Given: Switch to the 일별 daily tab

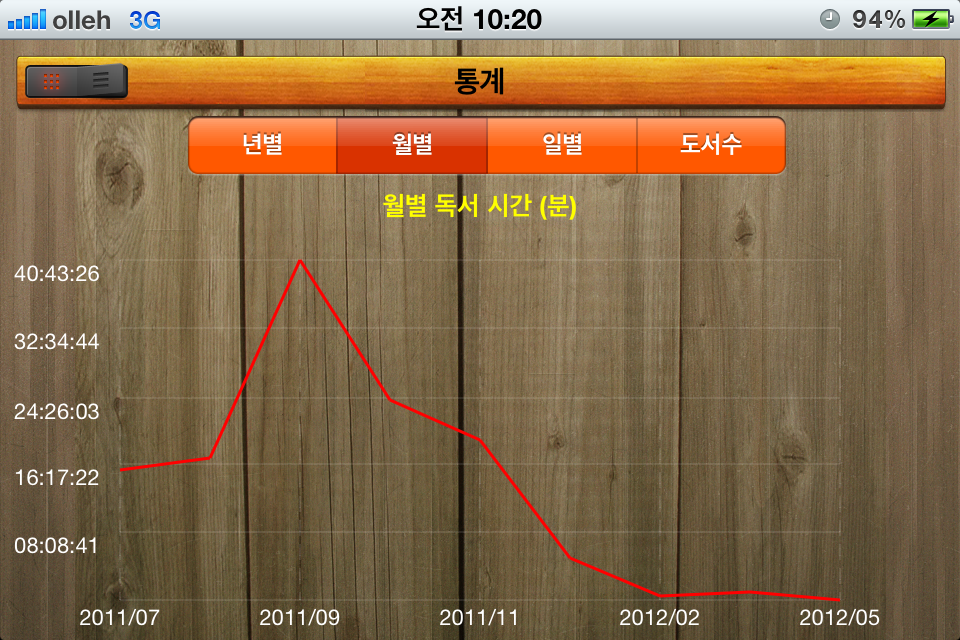Looking at the screenshot, I should tap(562, 145).
